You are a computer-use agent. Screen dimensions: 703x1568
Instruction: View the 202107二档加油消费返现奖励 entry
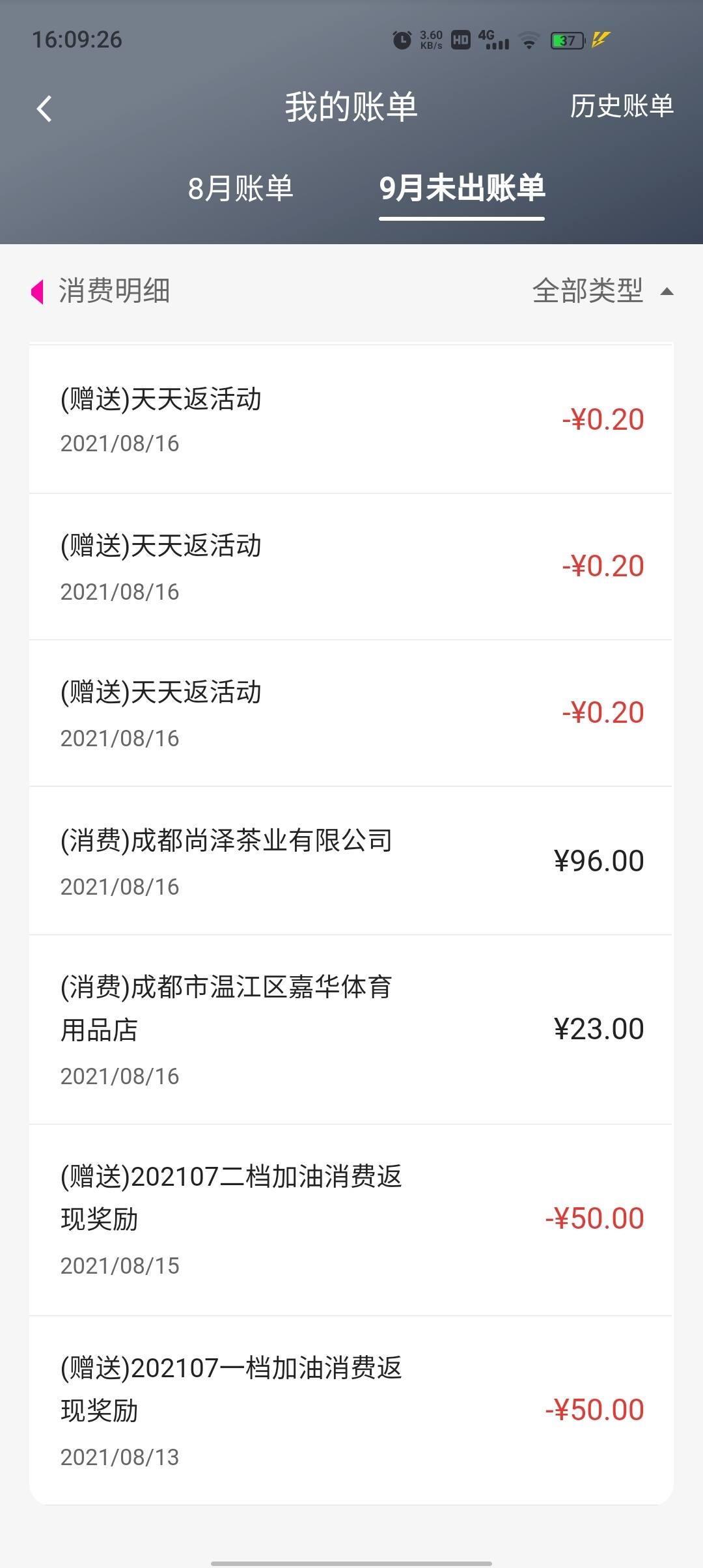[x=351, y=1220]
